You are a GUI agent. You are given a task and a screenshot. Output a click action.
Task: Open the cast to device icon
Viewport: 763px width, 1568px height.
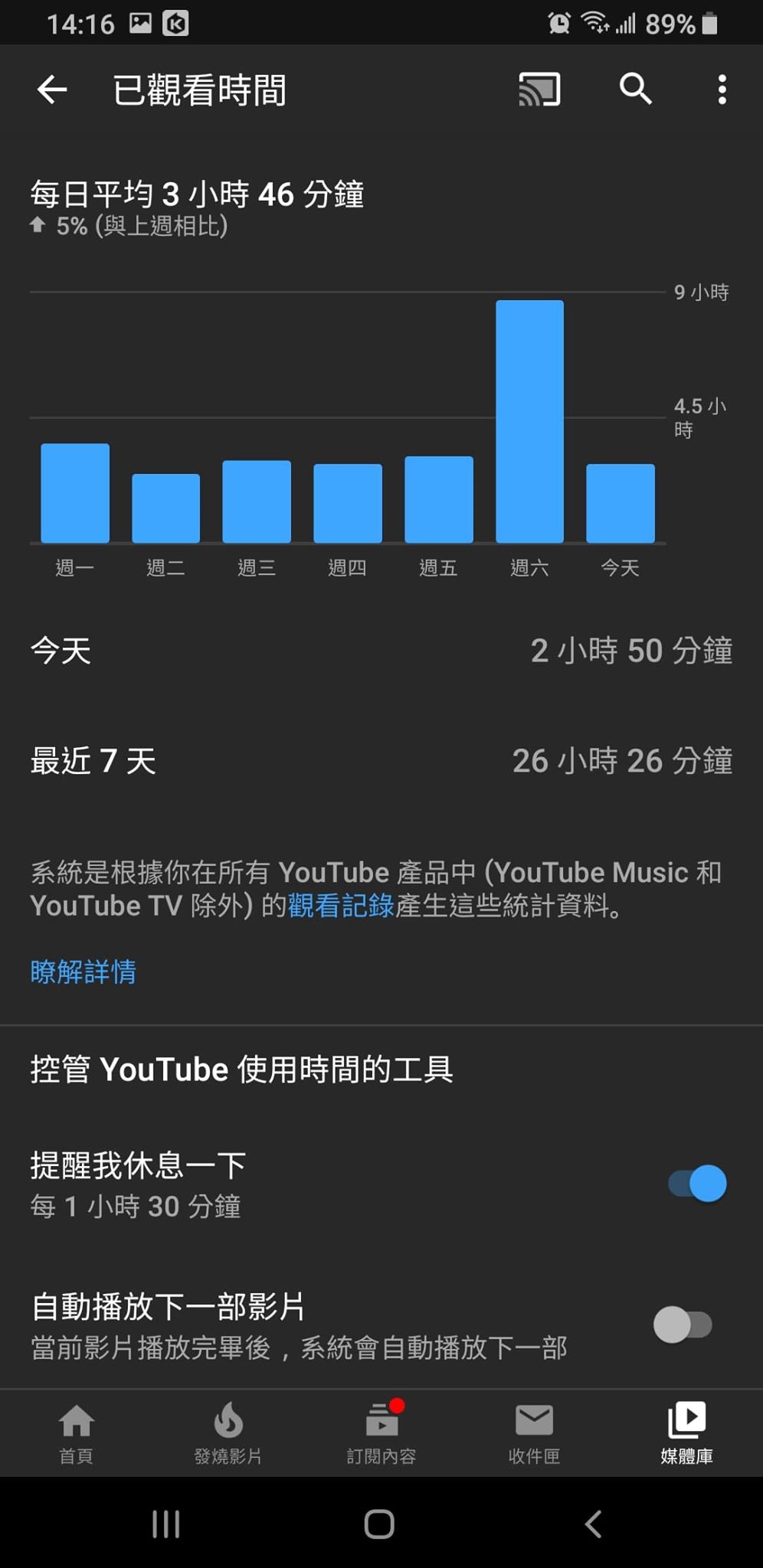[x=539, y=90]
